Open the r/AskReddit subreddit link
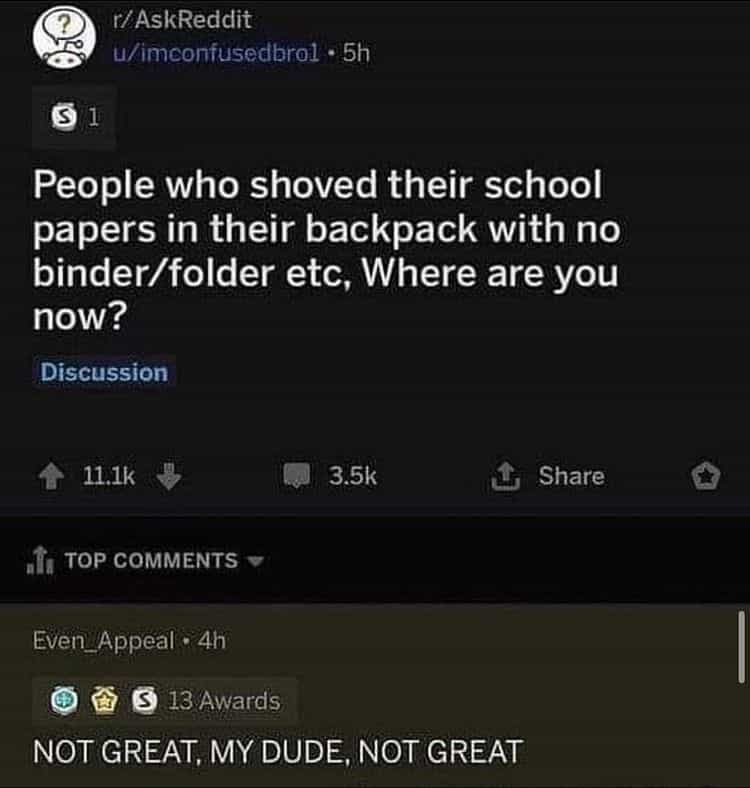 (x=184, y=19)
